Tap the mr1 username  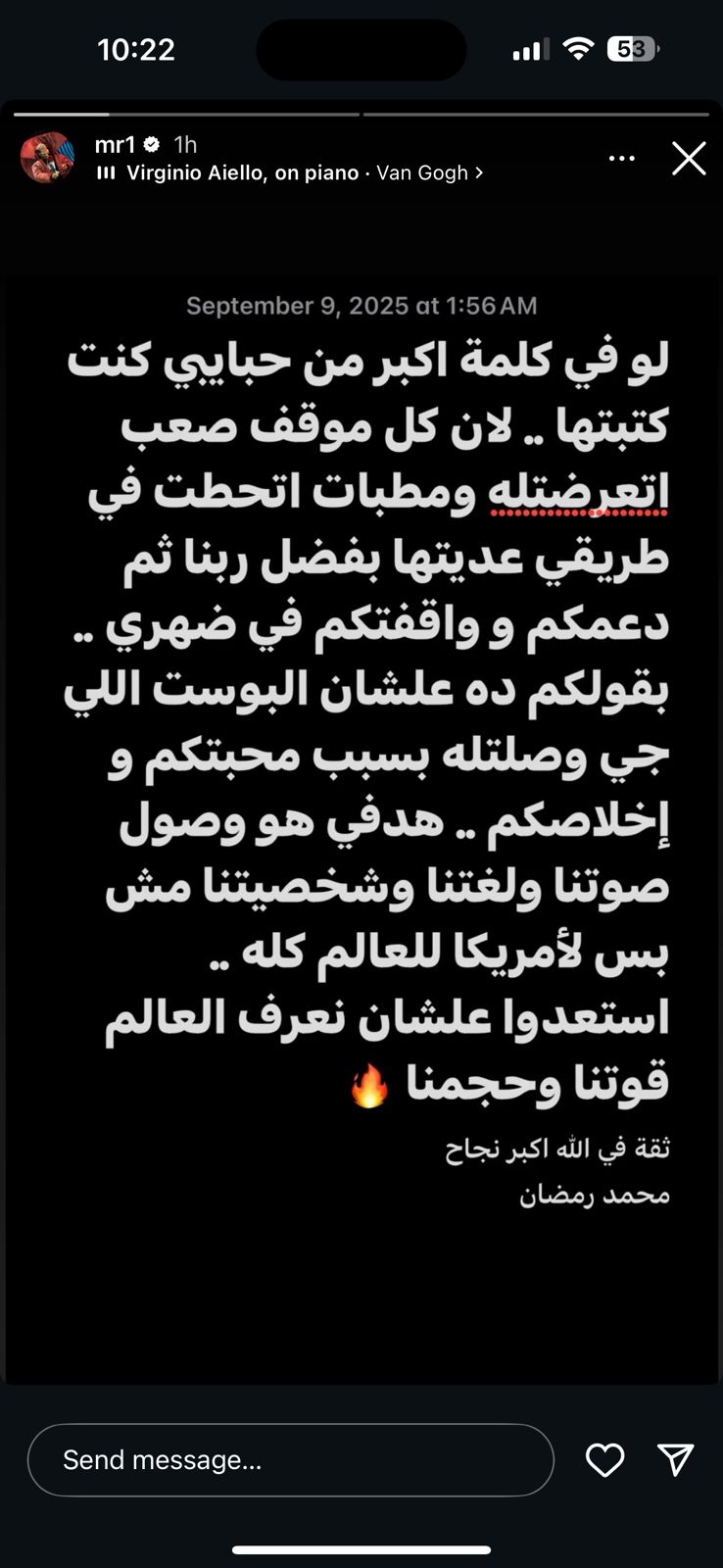click(115, 145)
